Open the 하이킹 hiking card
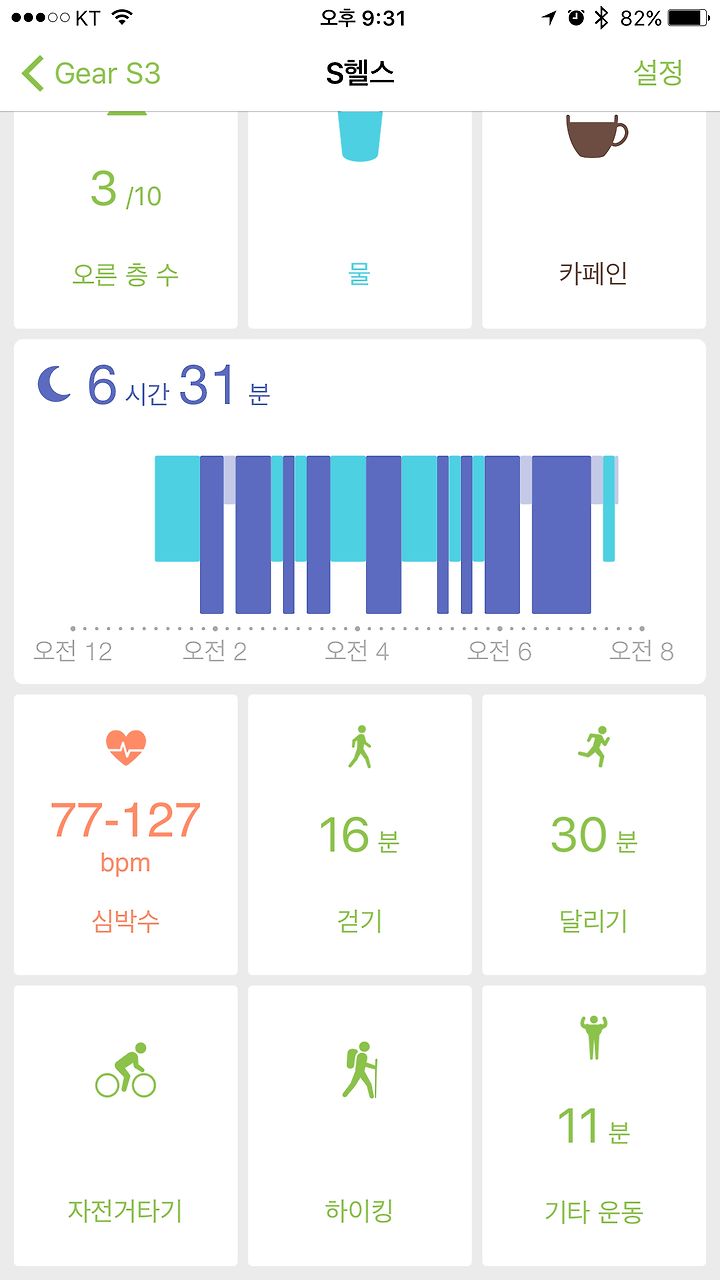 pyautogui.click(x=360, y=1126)
